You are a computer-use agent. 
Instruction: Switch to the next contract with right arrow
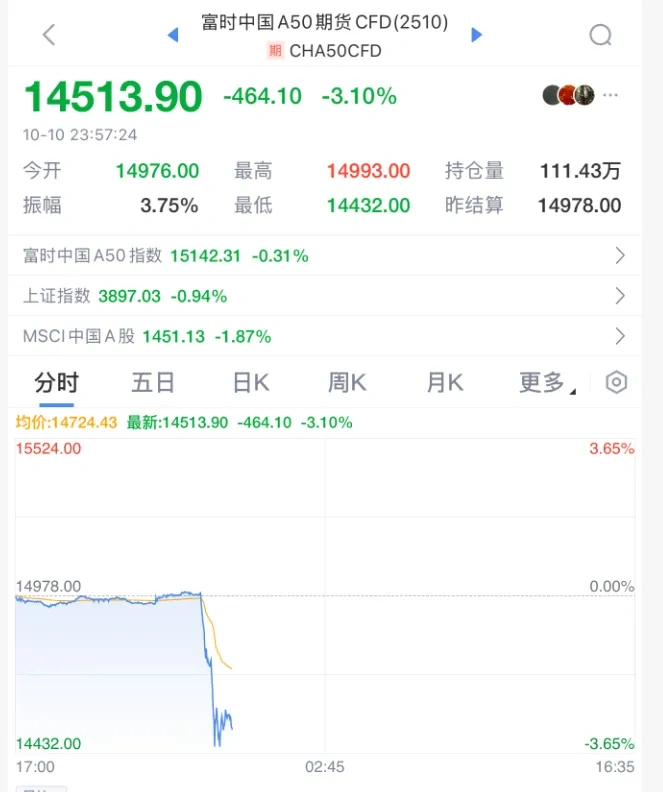pyautogui.click(x=477, y=35)
